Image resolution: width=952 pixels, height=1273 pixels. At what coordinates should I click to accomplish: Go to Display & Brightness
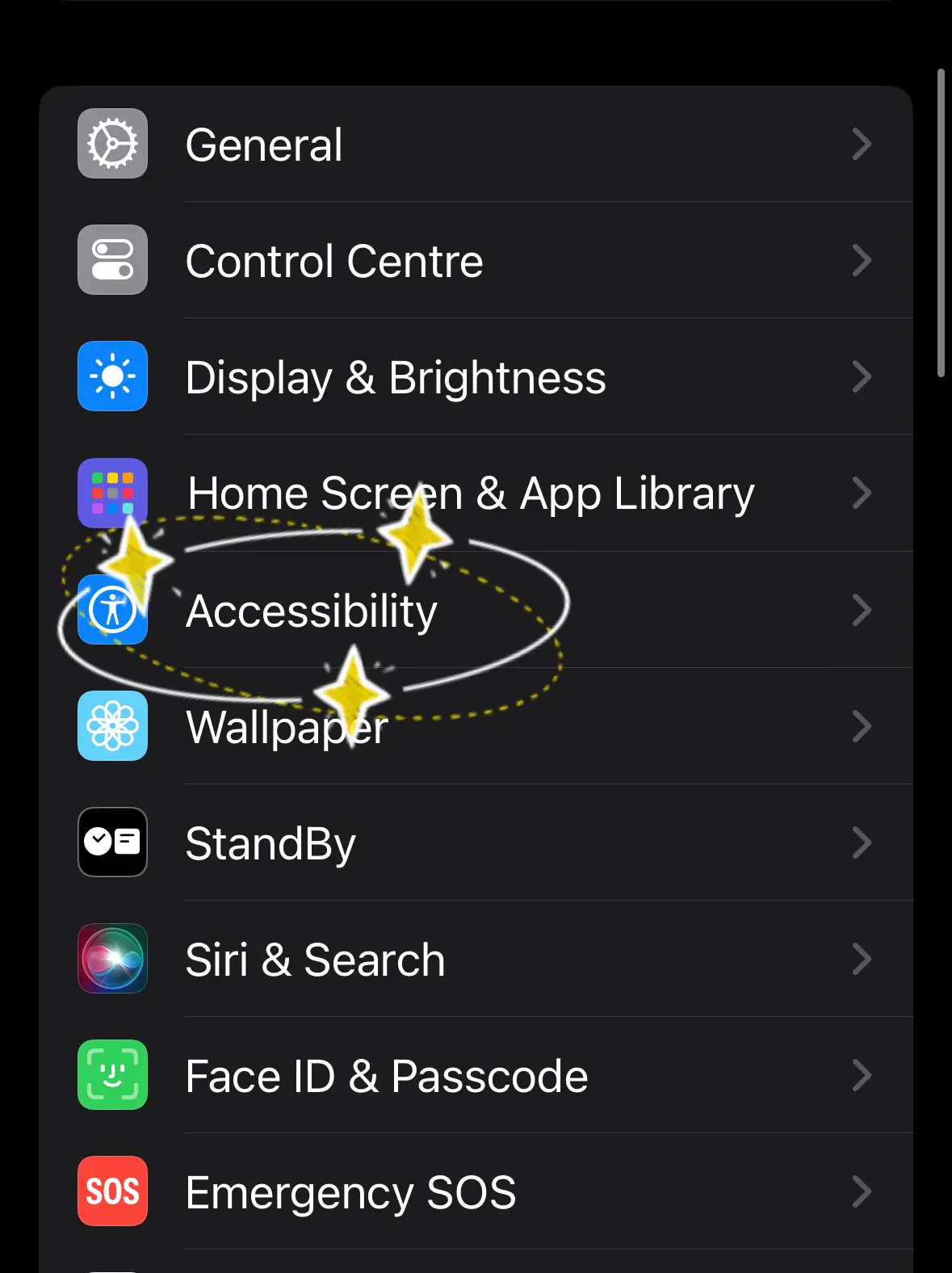click(476, 377)
